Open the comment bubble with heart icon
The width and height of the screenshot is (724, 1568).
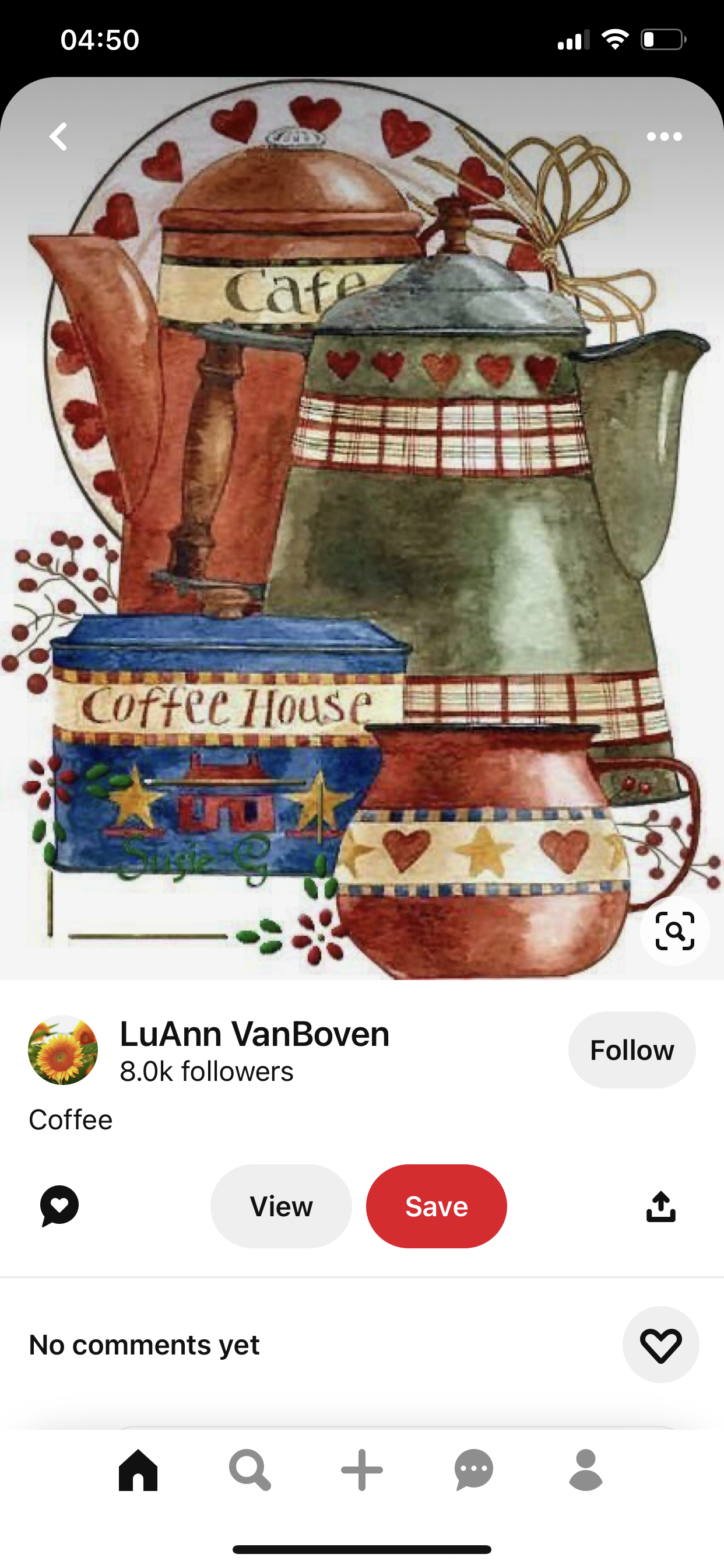click(59, 1206)
